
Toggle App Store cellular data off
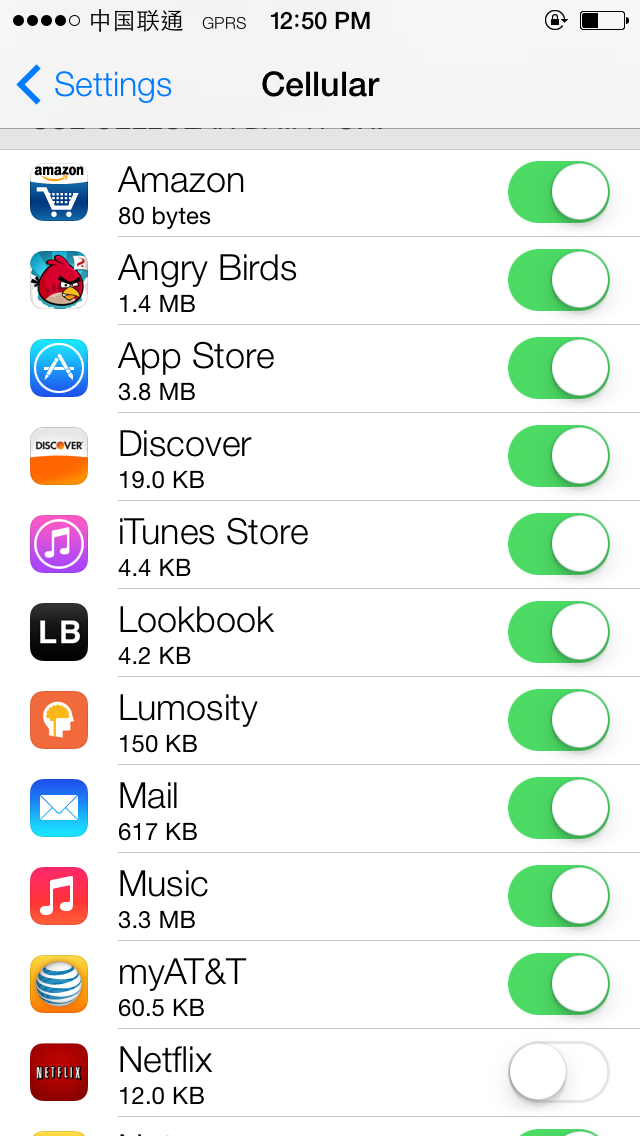coord(558,368)
